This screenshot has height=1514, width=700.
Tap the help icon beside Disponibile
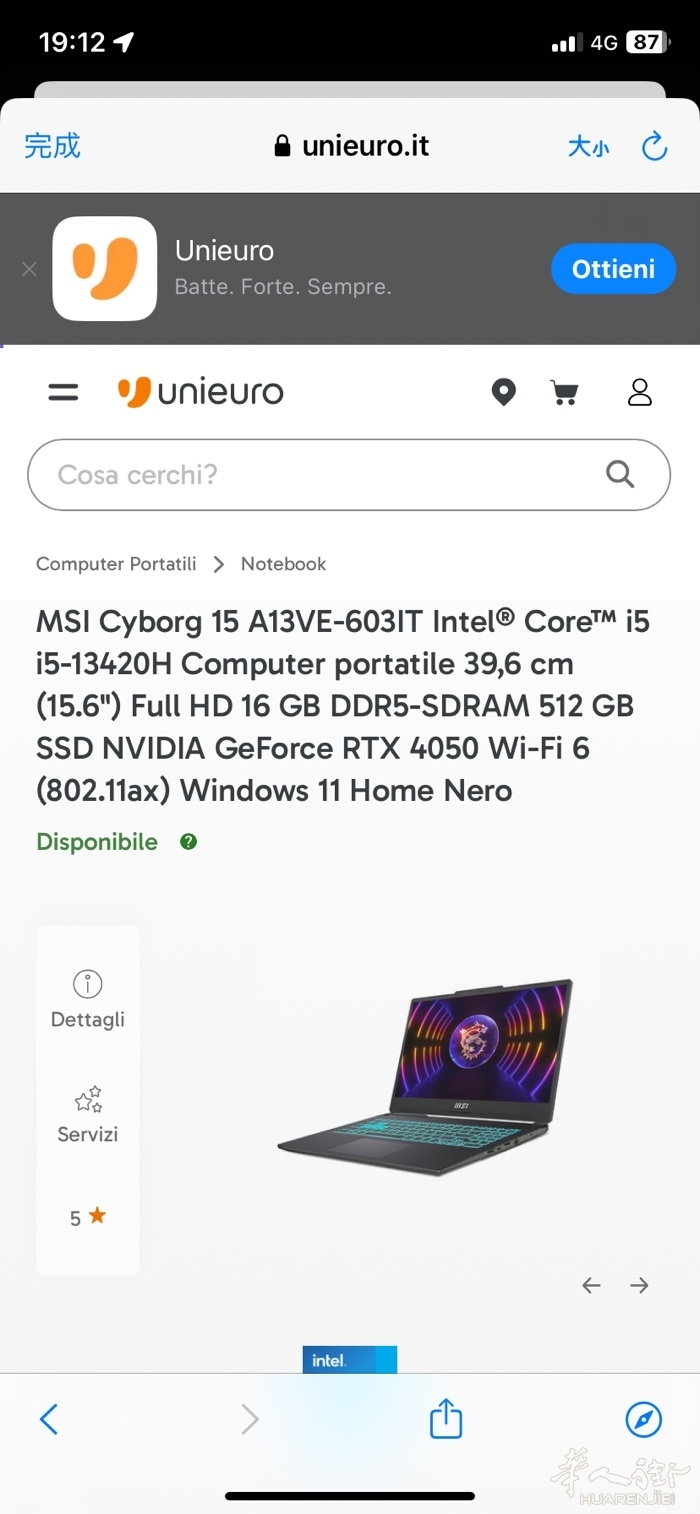[x=189, y=842]
